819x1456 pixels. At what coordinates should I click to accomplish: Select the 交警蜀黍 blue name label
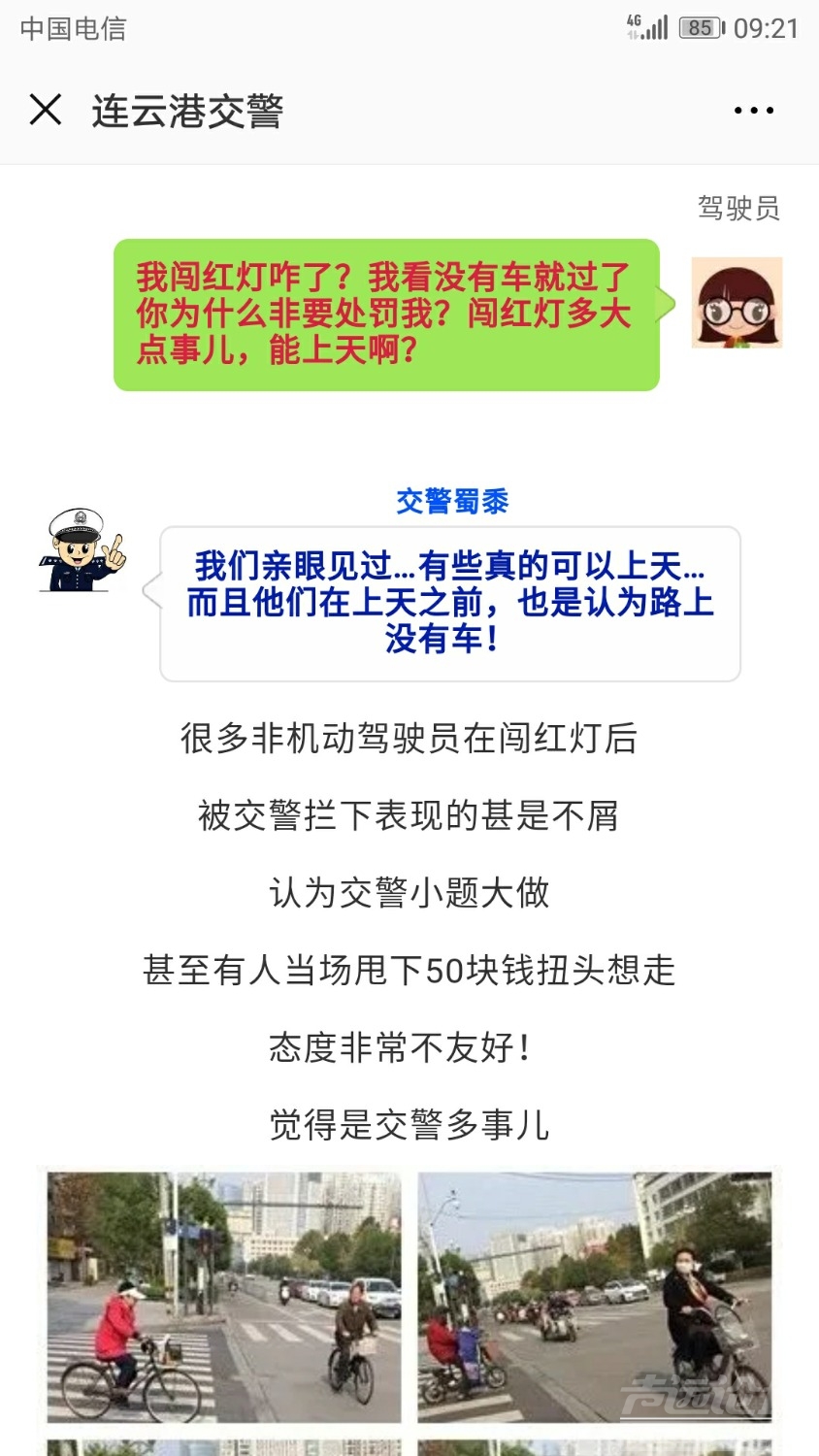453,501
